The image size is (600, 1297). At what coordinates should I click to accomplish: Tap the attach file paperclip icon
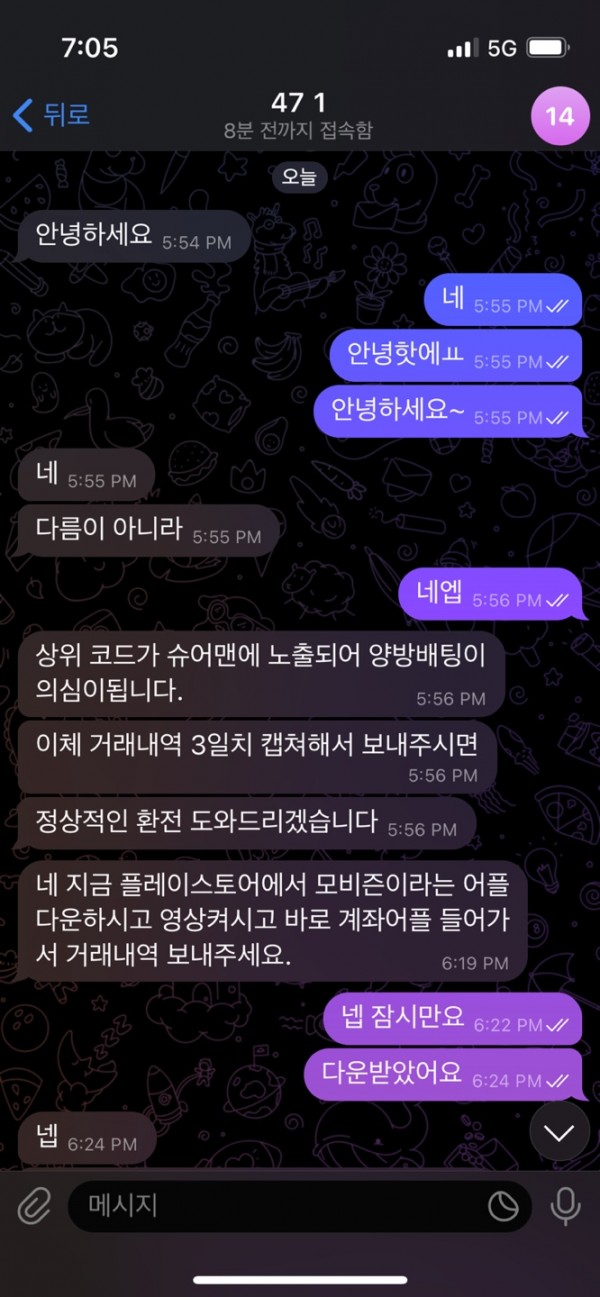pos(34,1206)
